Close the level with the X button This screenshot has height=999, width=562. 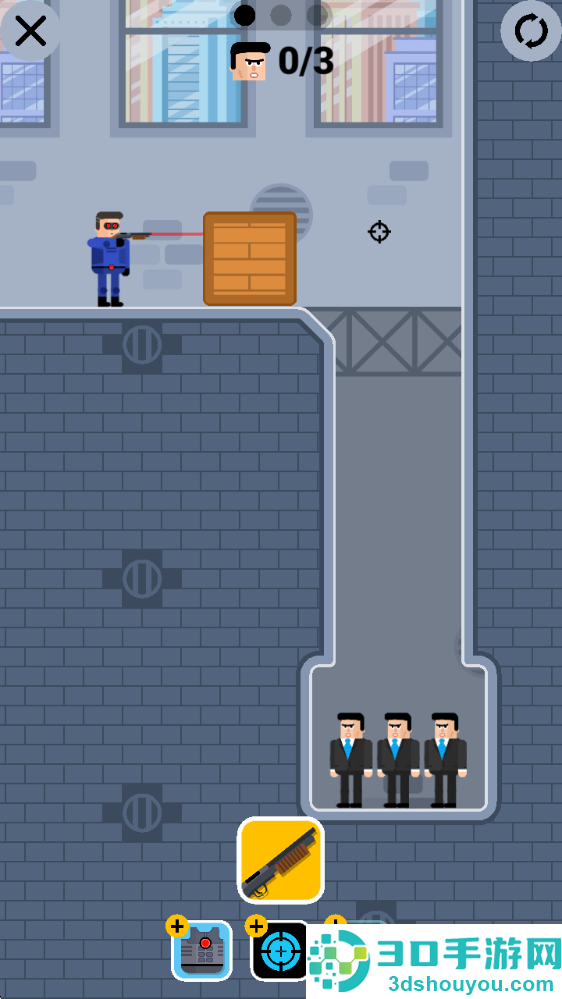[x=30, y=31]
